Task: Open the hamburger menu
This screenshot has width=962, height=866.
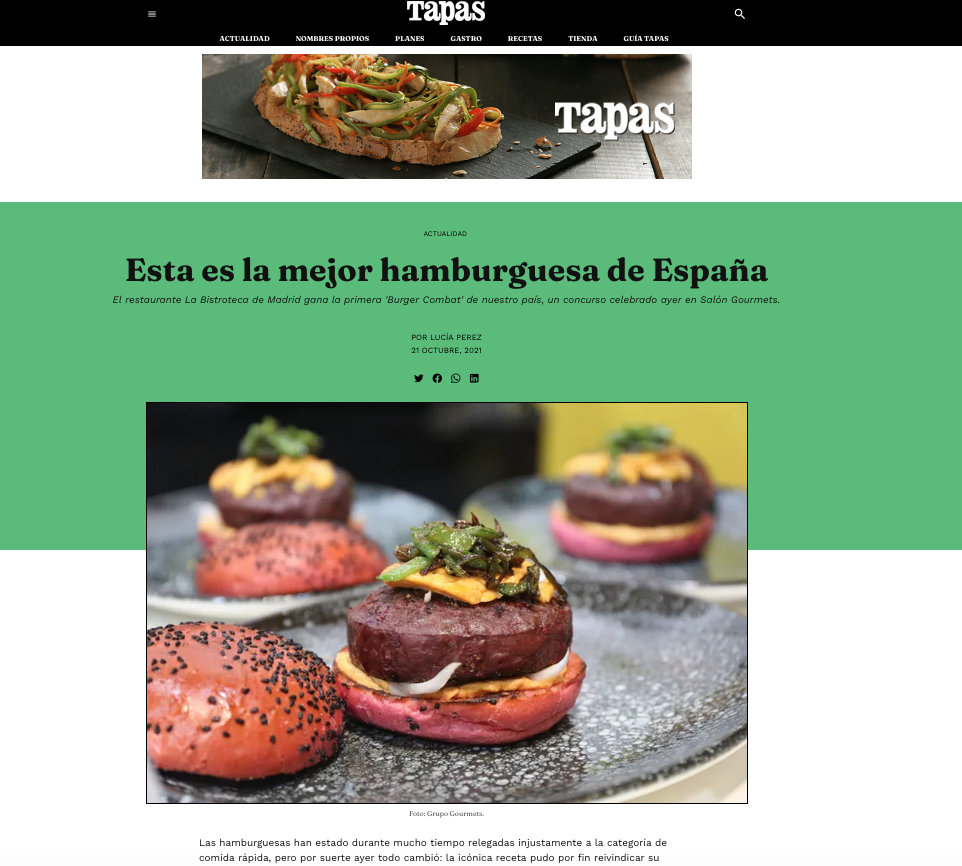Action: coord(152,14)
